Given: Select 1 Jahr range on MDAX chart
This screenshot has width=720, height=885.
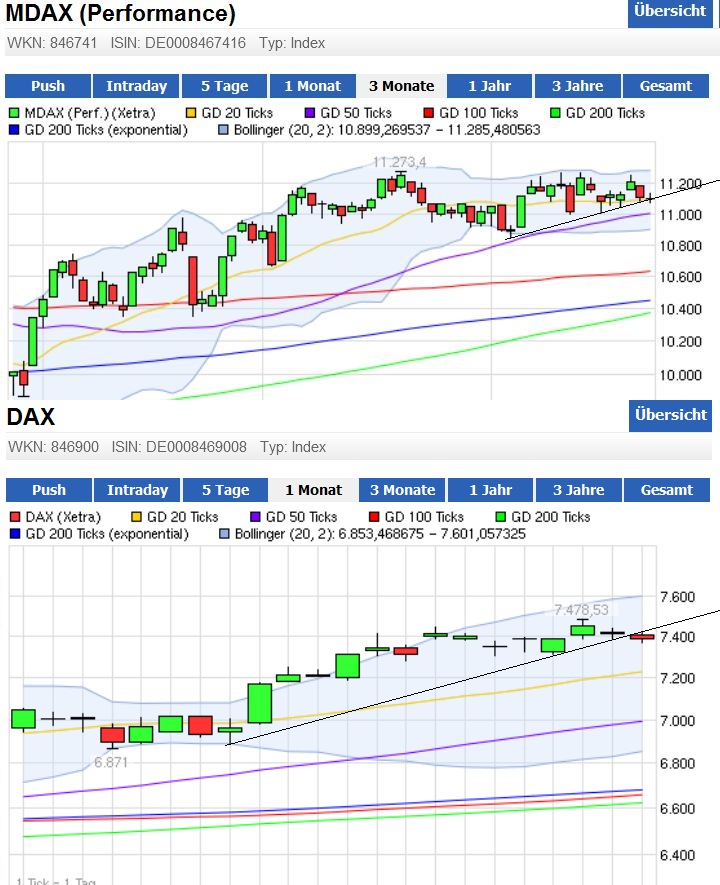Looking at the screenshot, I should click(490, 86).
